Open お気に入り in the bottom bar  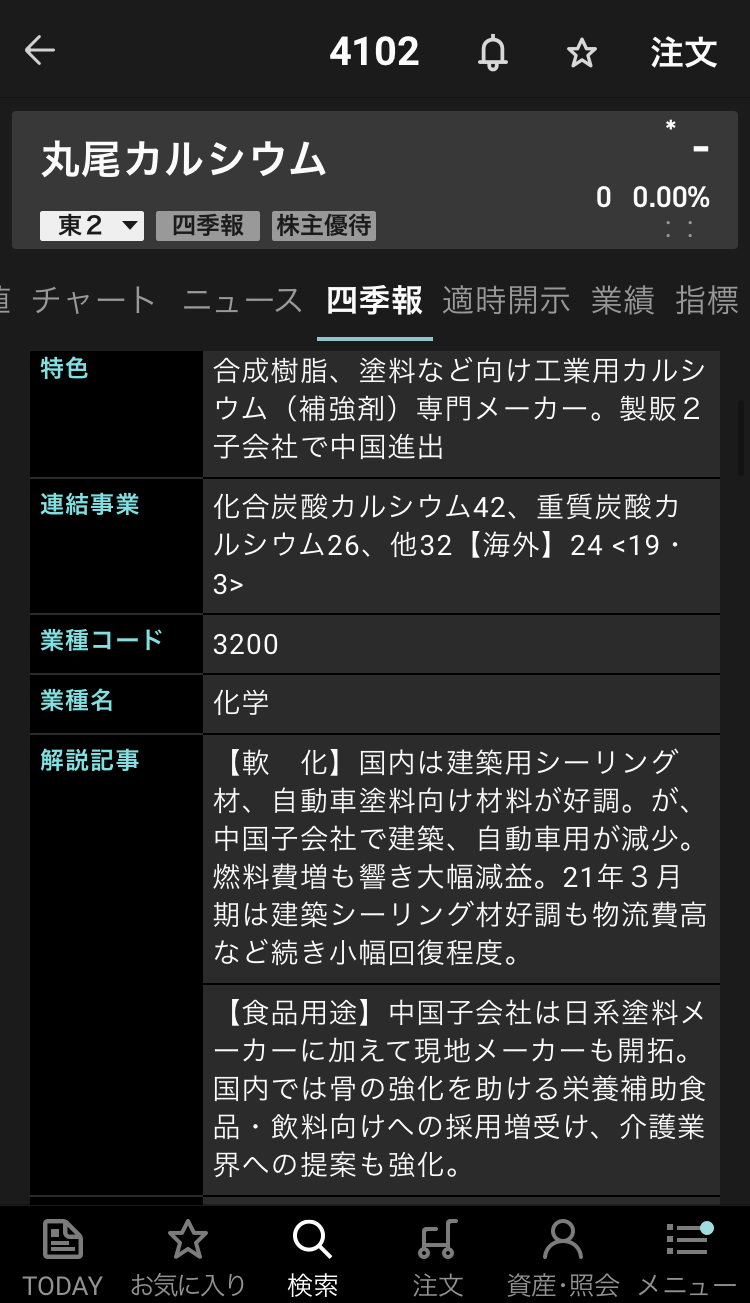(x=187, y=1256)
